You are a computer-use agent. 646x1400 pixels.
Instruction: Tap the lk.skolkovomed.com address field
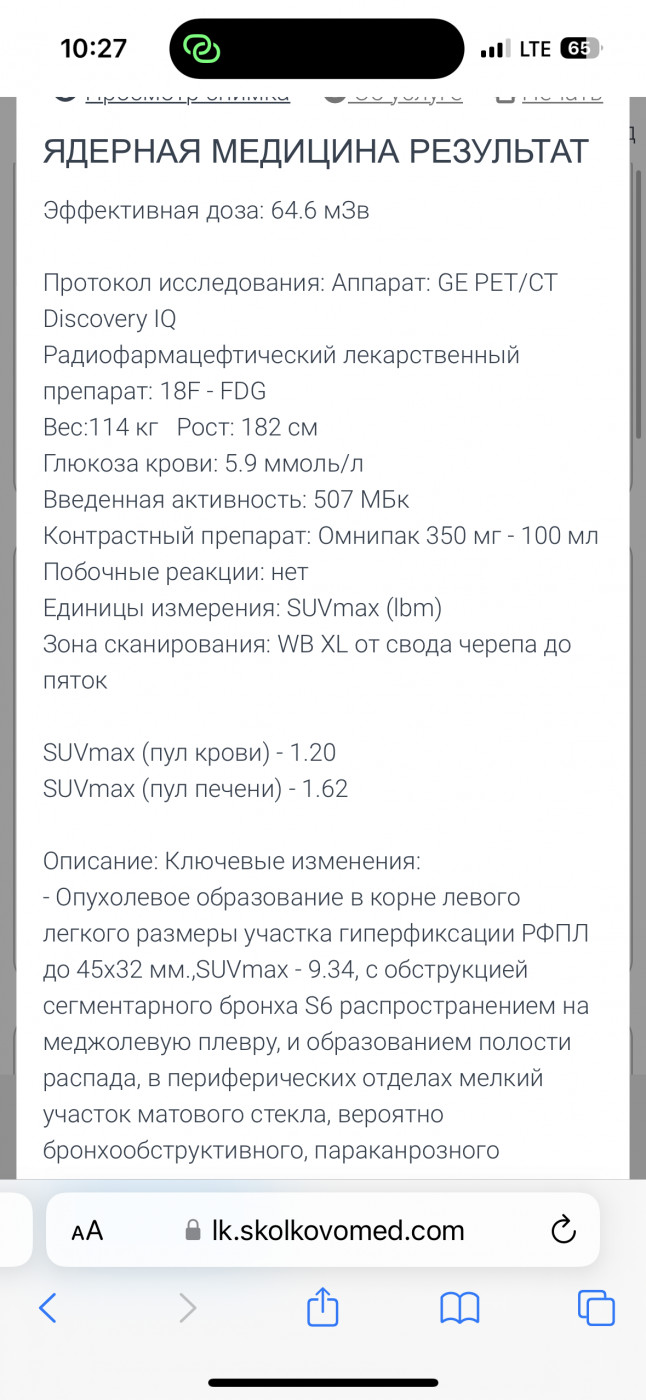(323, 1230)
